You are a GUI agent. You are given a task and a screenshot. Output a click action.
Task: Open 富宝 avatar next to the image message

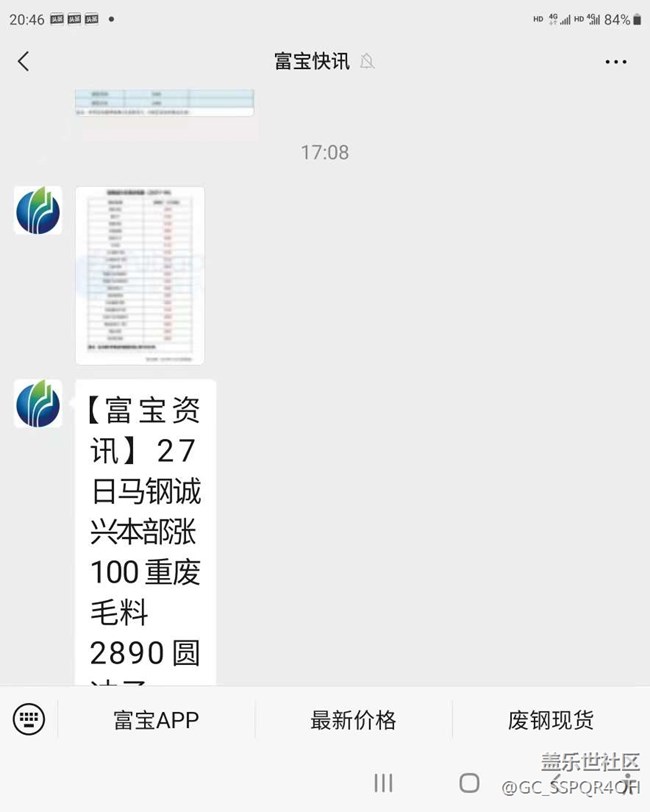tap(38, 211)
